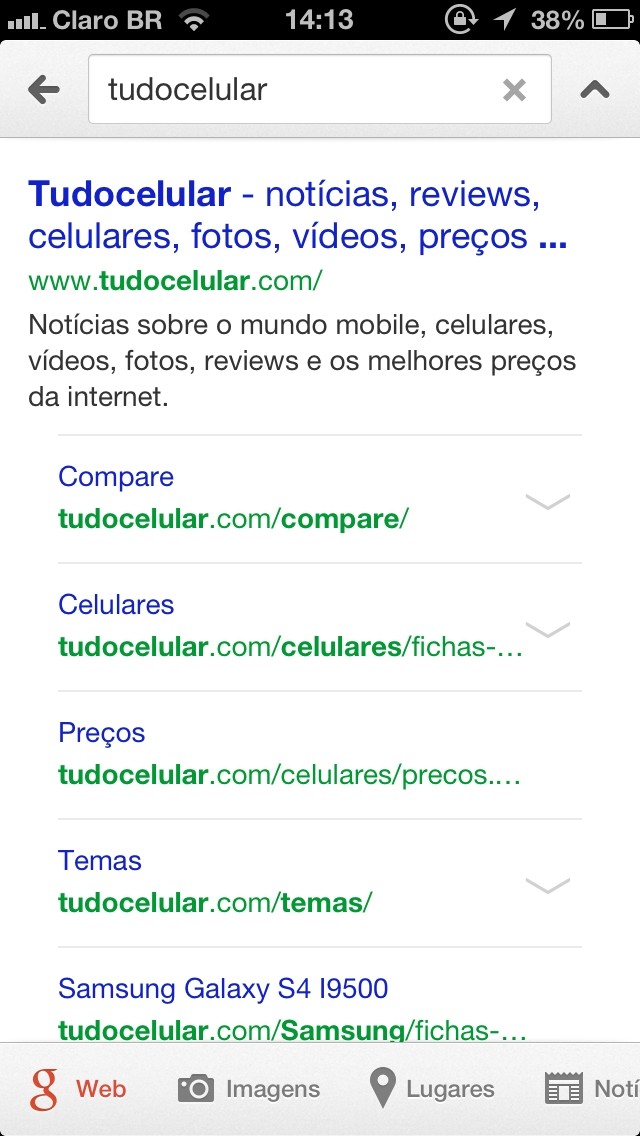Go back with the left arrow
640x1136 pixels.
pos(44,90)
